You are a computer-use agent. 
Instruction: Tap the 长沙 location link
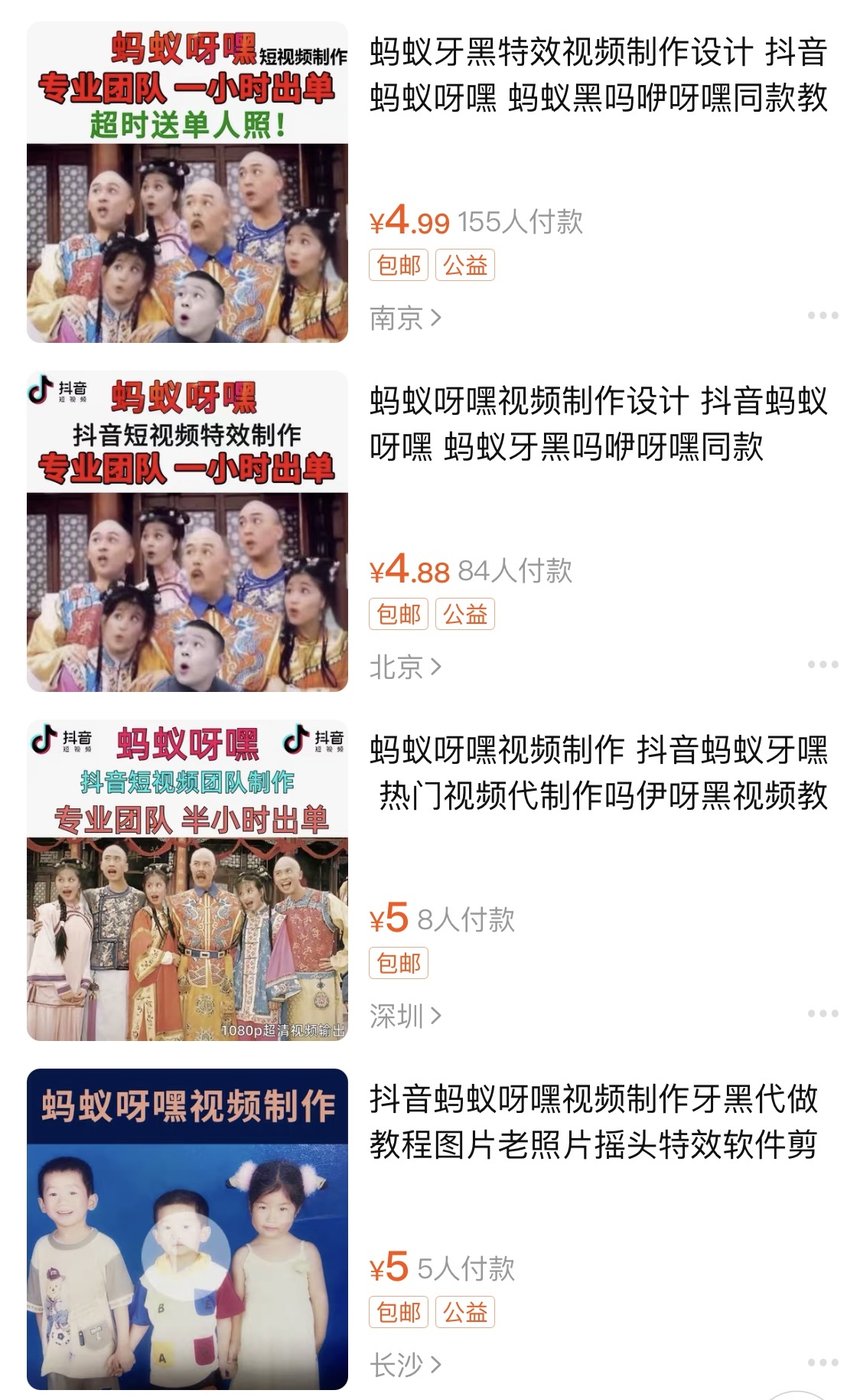[x=406, y=1365]
